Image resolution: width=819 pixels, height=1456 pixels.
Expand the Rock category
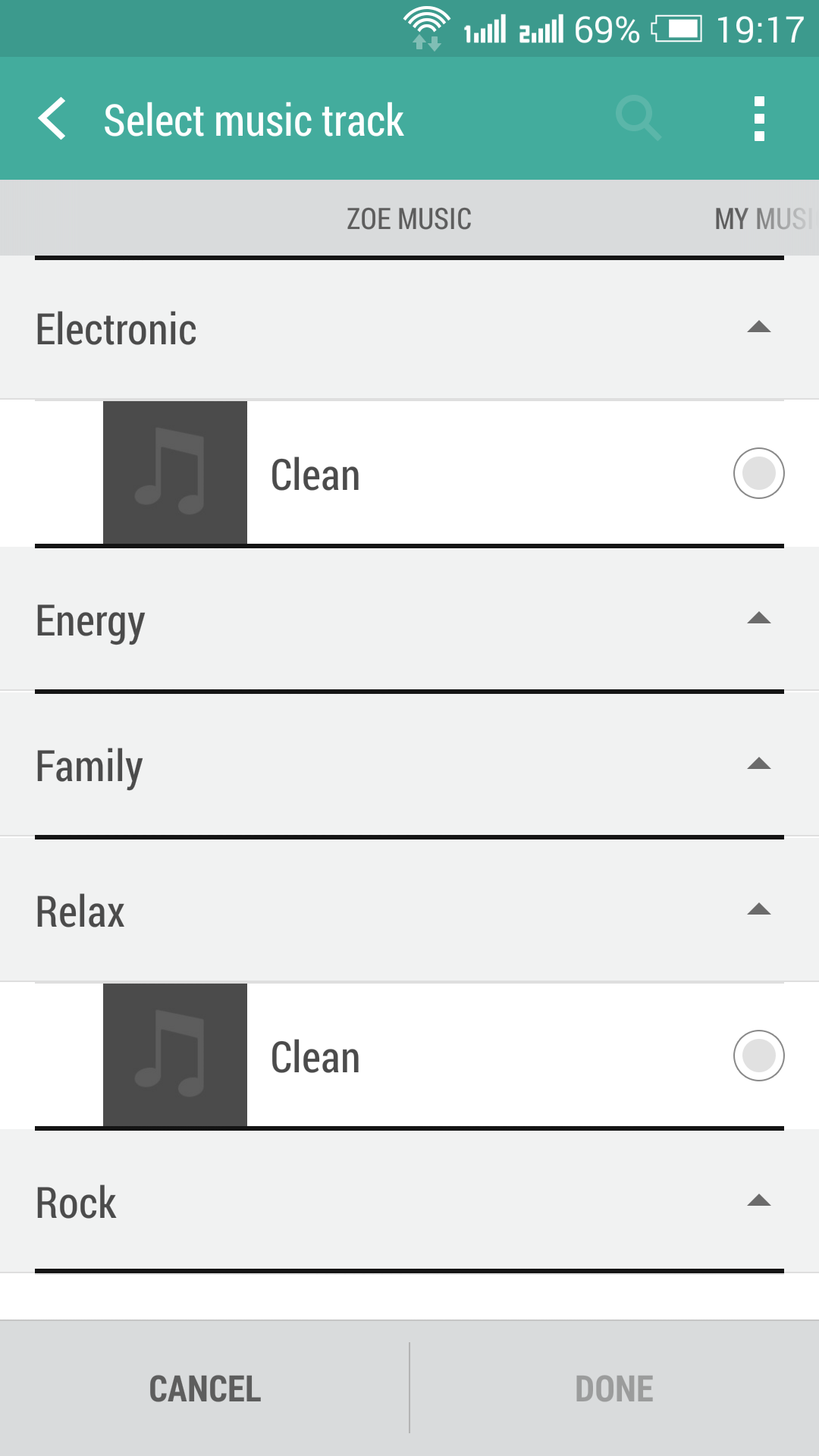point(758,1201)
